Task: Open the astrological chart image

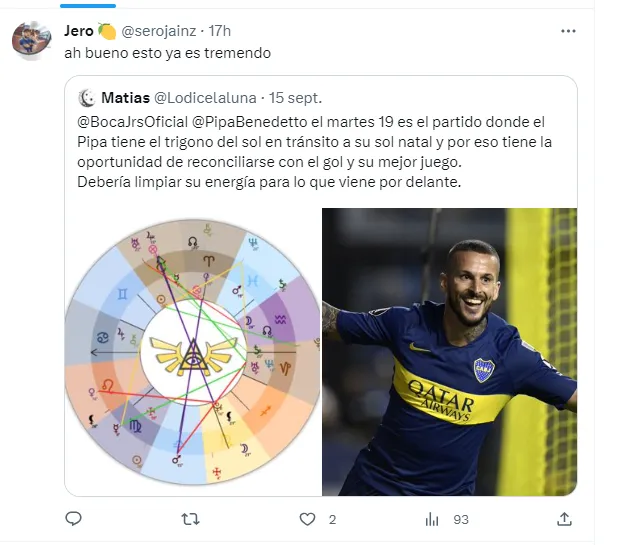Action: [x=193, y=352]
